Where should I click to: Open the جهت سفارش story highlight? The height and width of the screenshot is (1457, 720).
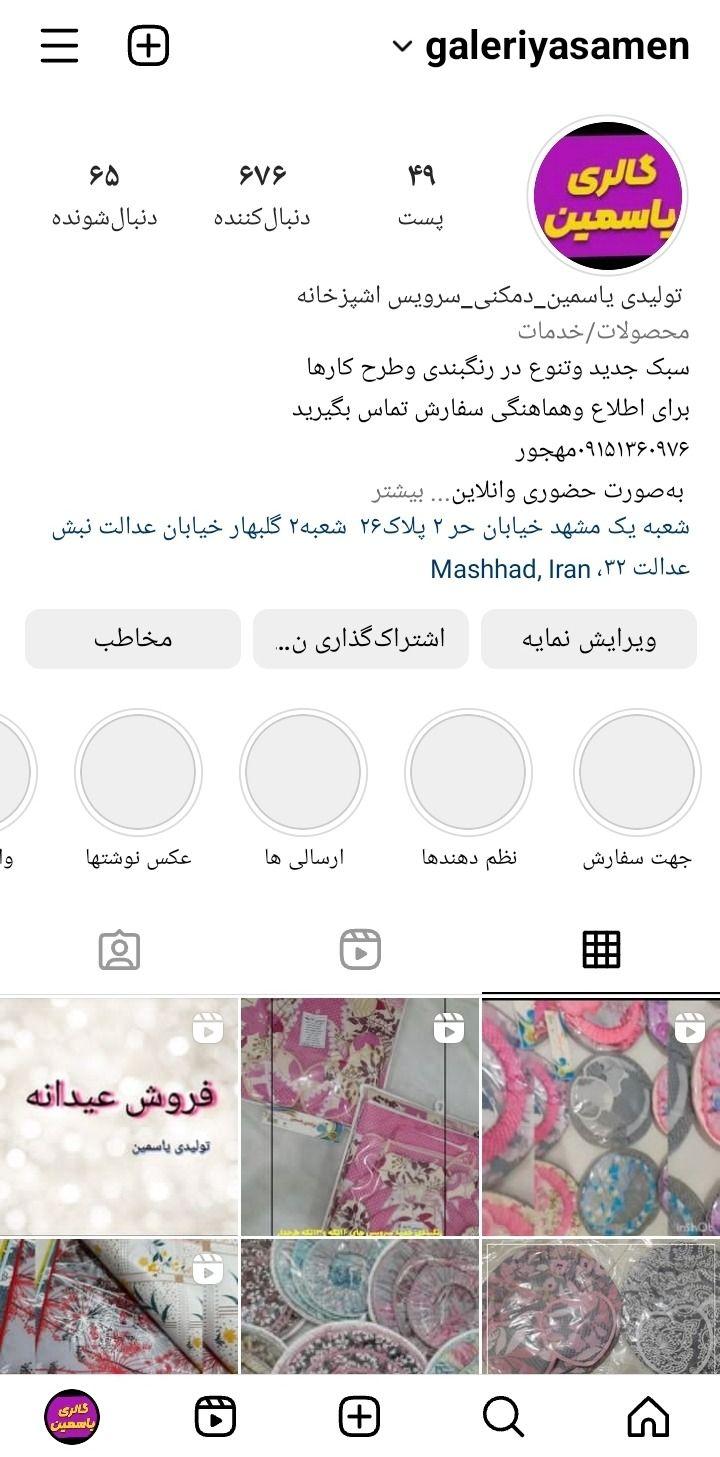(x=637, y=773)
